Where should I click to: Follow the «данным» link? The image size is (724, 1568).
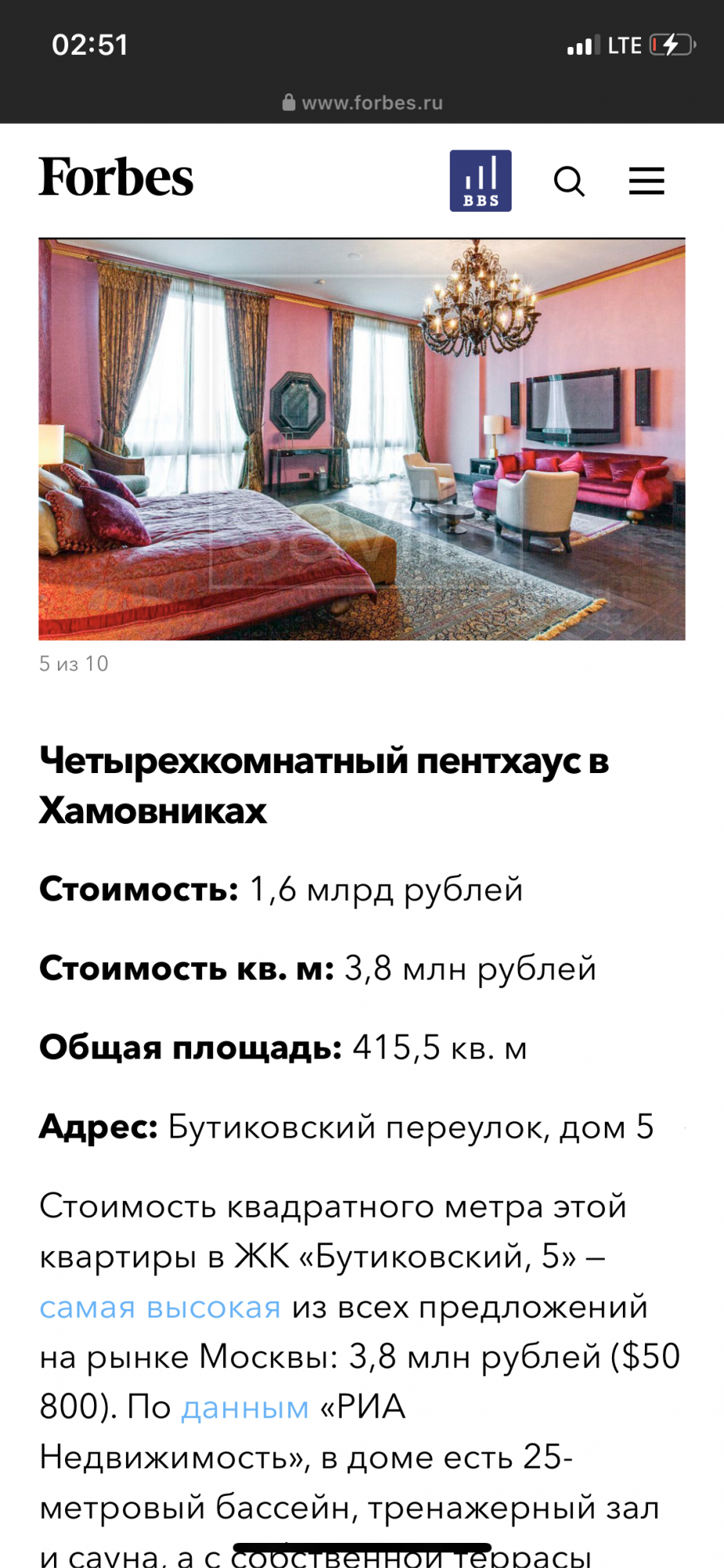[x=245, y=1407]
